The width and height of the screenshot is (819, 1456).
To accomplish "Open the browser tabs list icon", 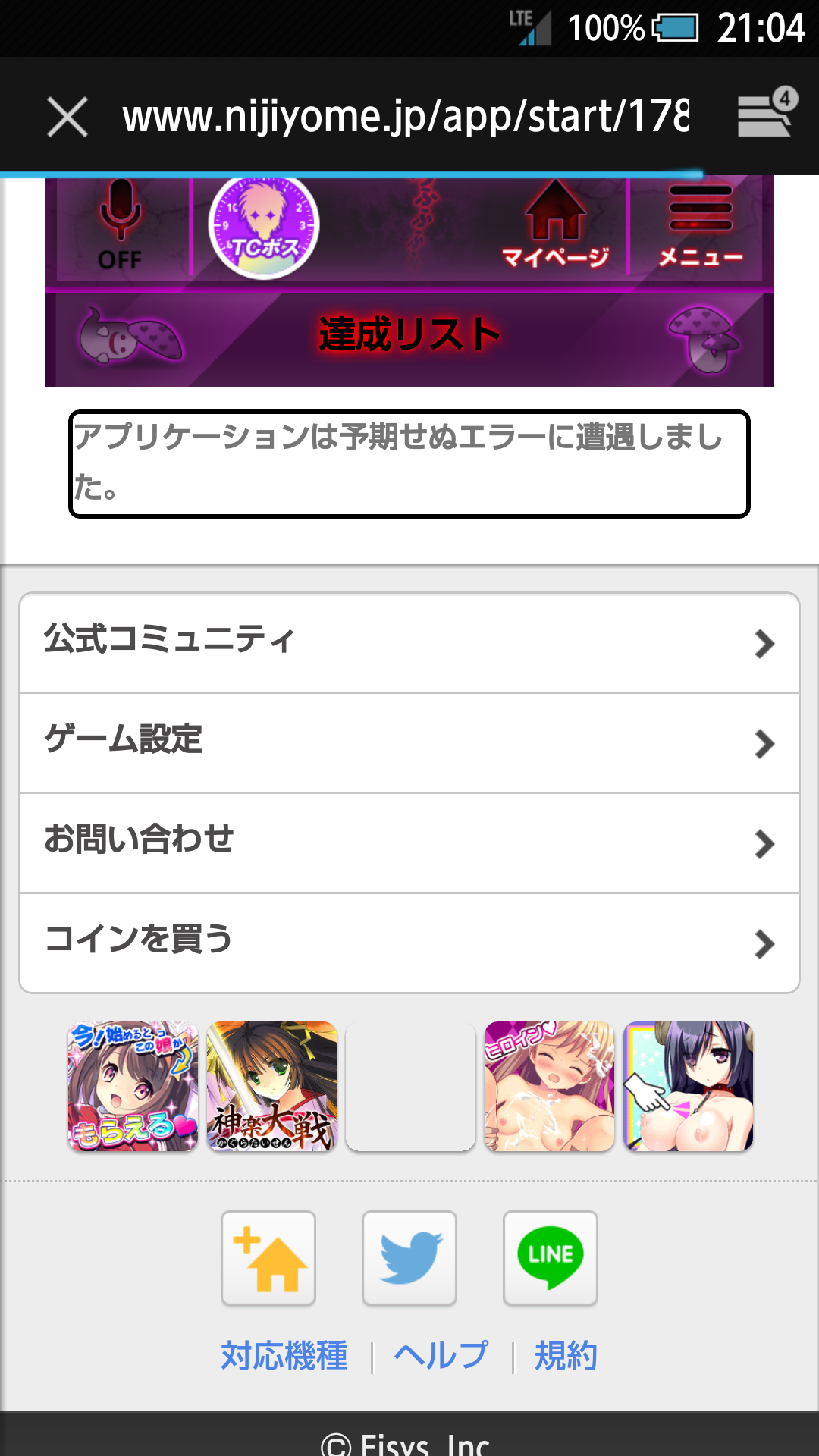I will click(x=766, y=114).
